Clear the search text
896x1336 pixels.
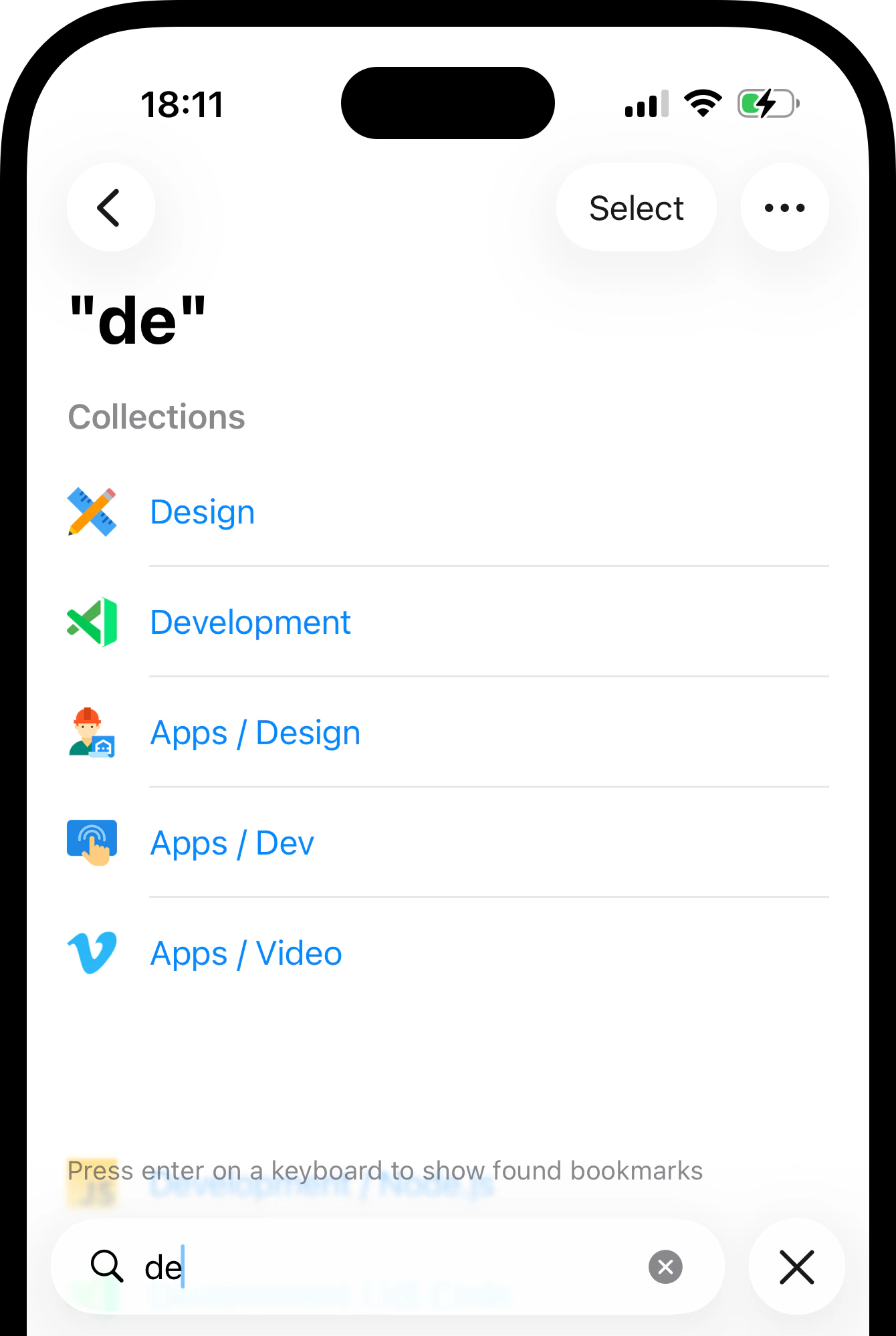(x=665, y=1266)
